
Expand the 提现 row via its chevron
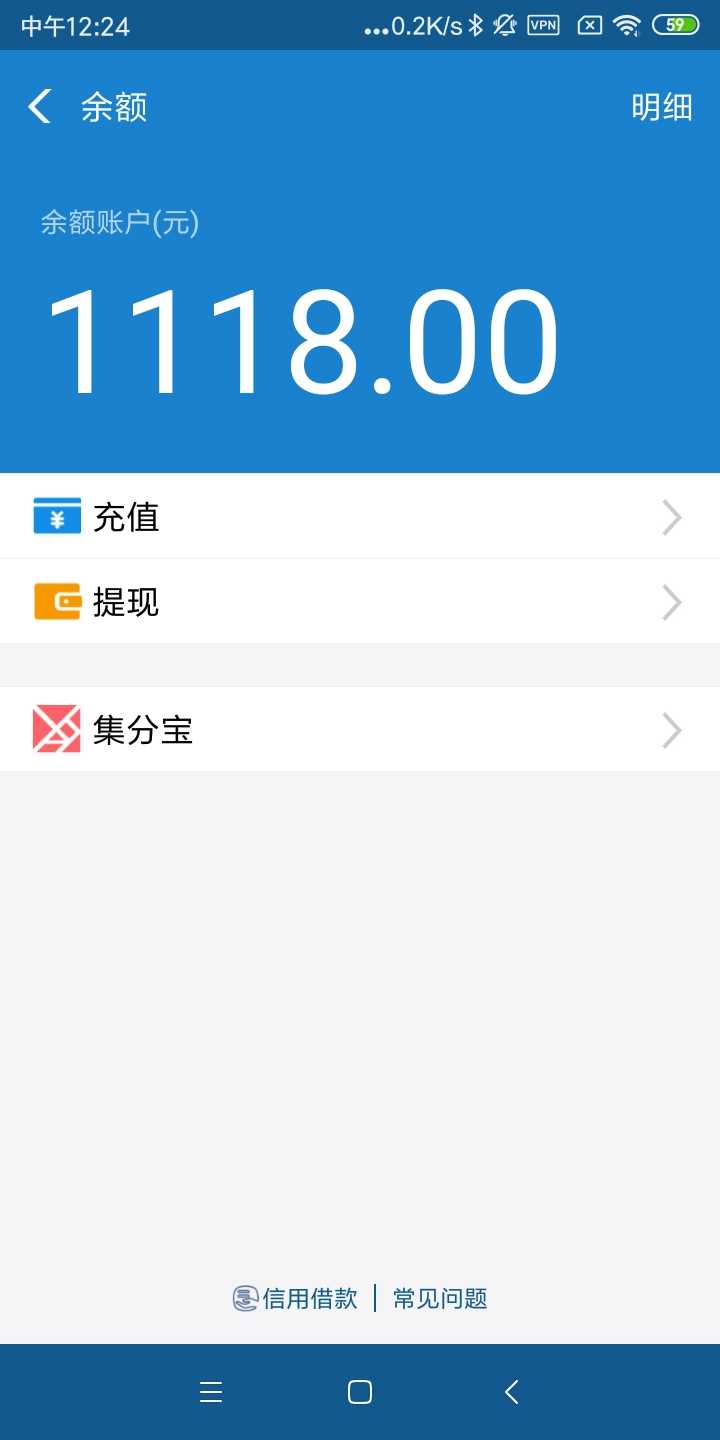coord(671,601)
